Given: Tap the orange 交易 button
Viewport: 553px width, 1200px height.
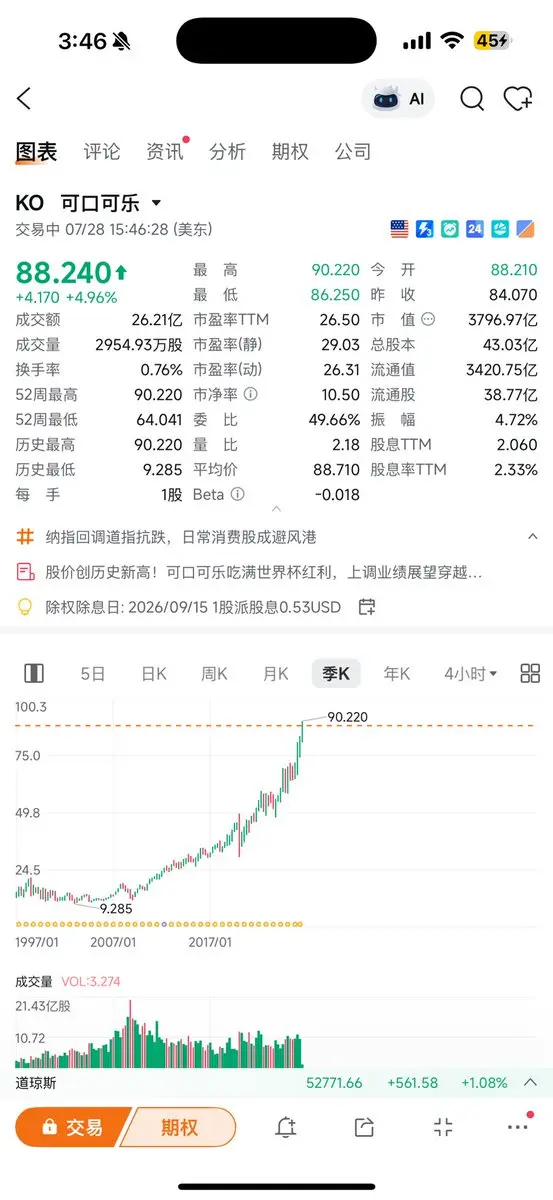Looking at the screenshot, I should [74, 1127].
